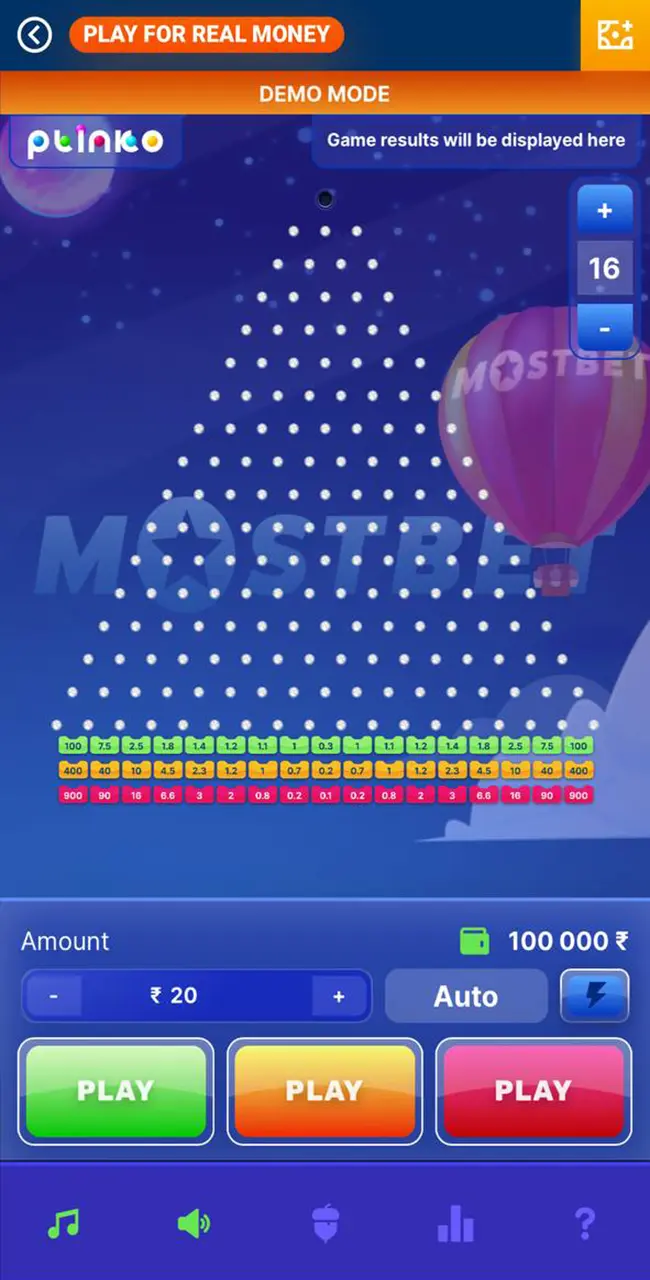
Task: Mute the sound effects speaker
Action: click(x=194, y=1223)
